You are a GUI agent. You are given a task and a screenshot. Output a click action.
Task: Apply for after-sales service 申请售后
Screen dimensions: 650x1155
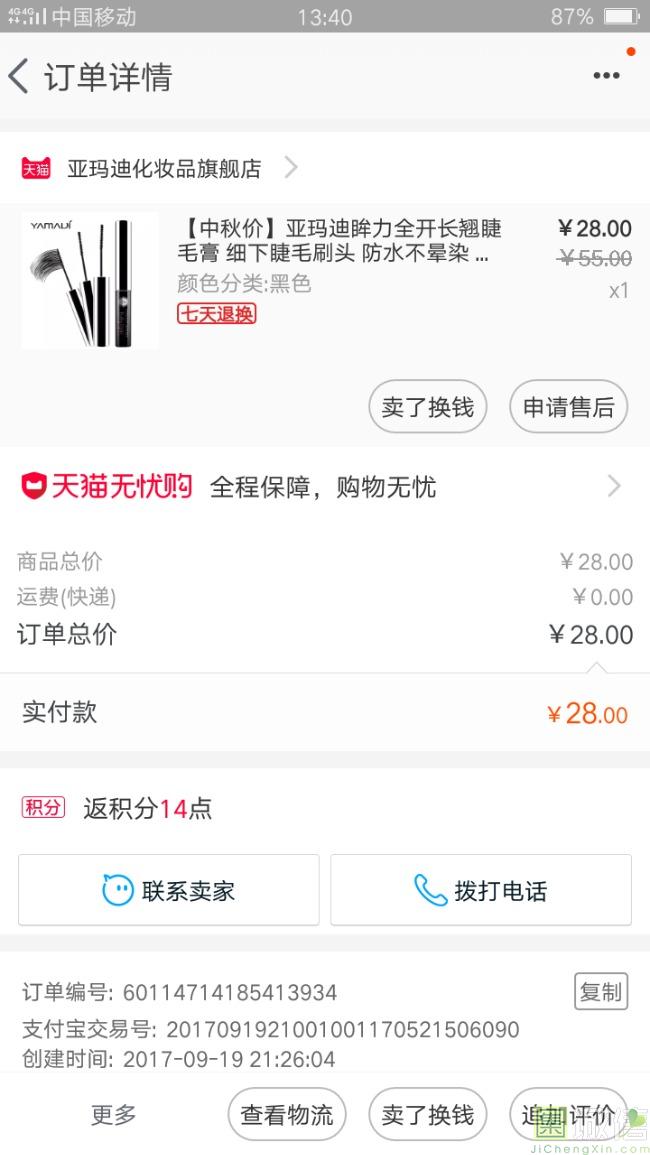tap(568, 407)
